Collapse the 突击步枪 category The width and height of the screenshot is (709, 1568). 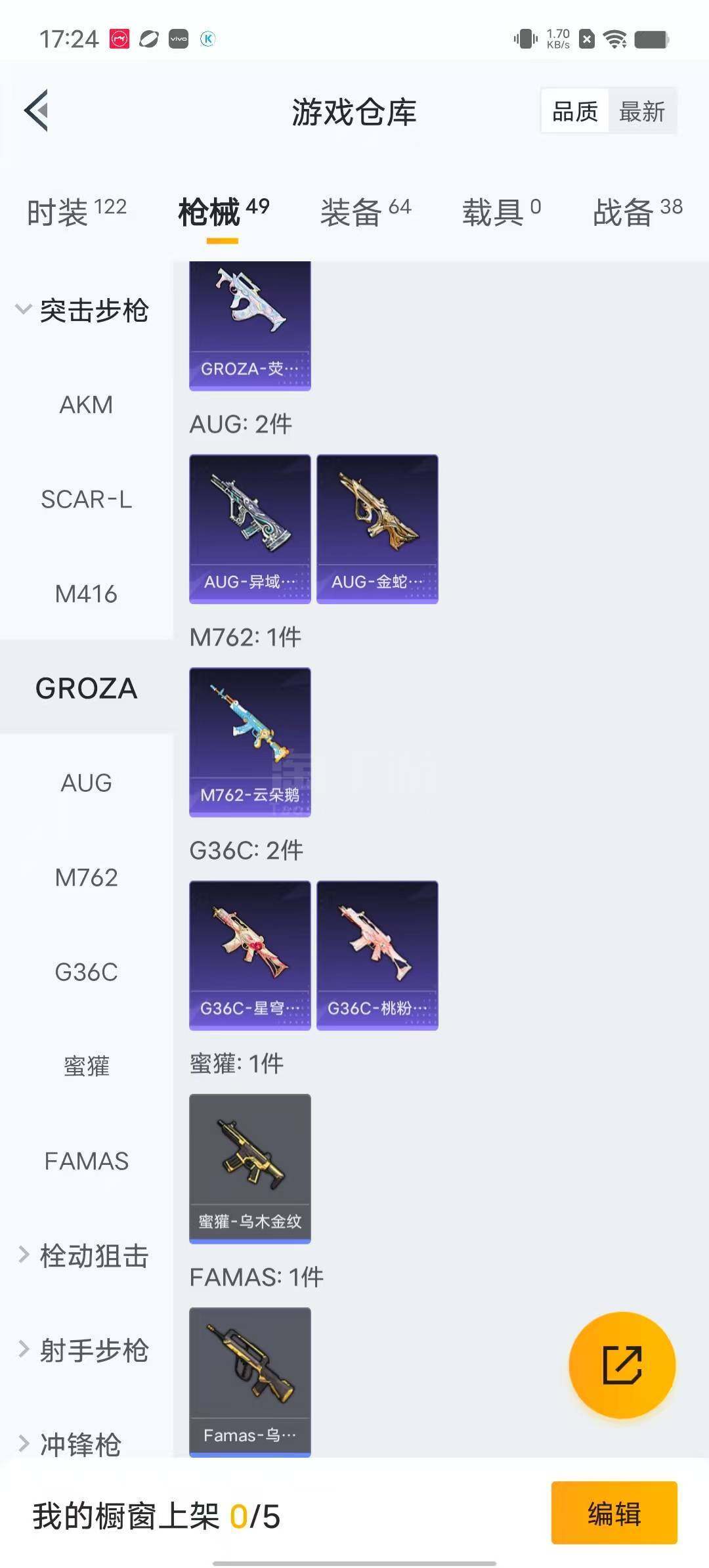(83, 310)
